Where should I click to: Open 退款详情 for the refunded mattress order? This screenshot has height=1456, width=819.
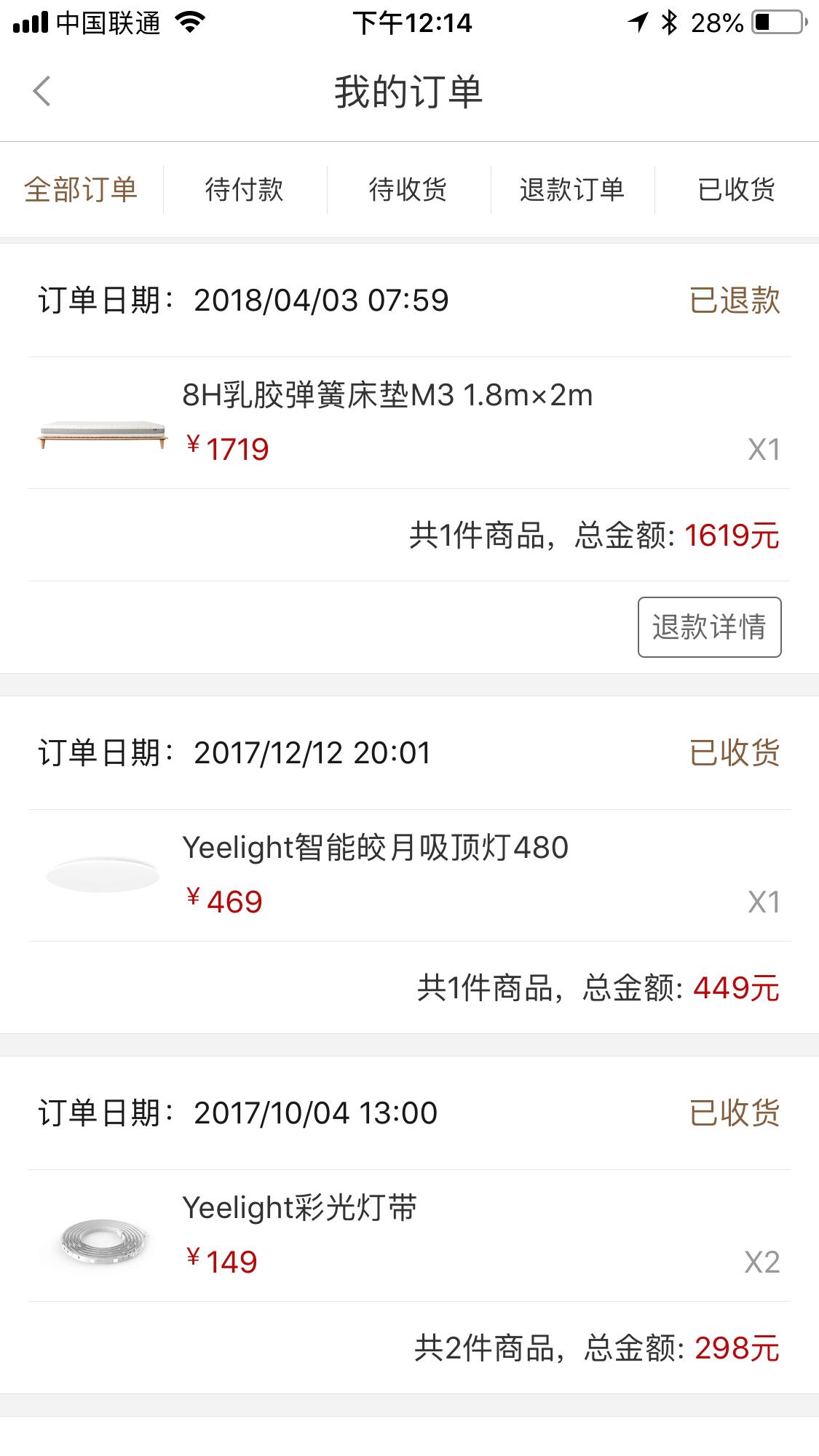709,627
